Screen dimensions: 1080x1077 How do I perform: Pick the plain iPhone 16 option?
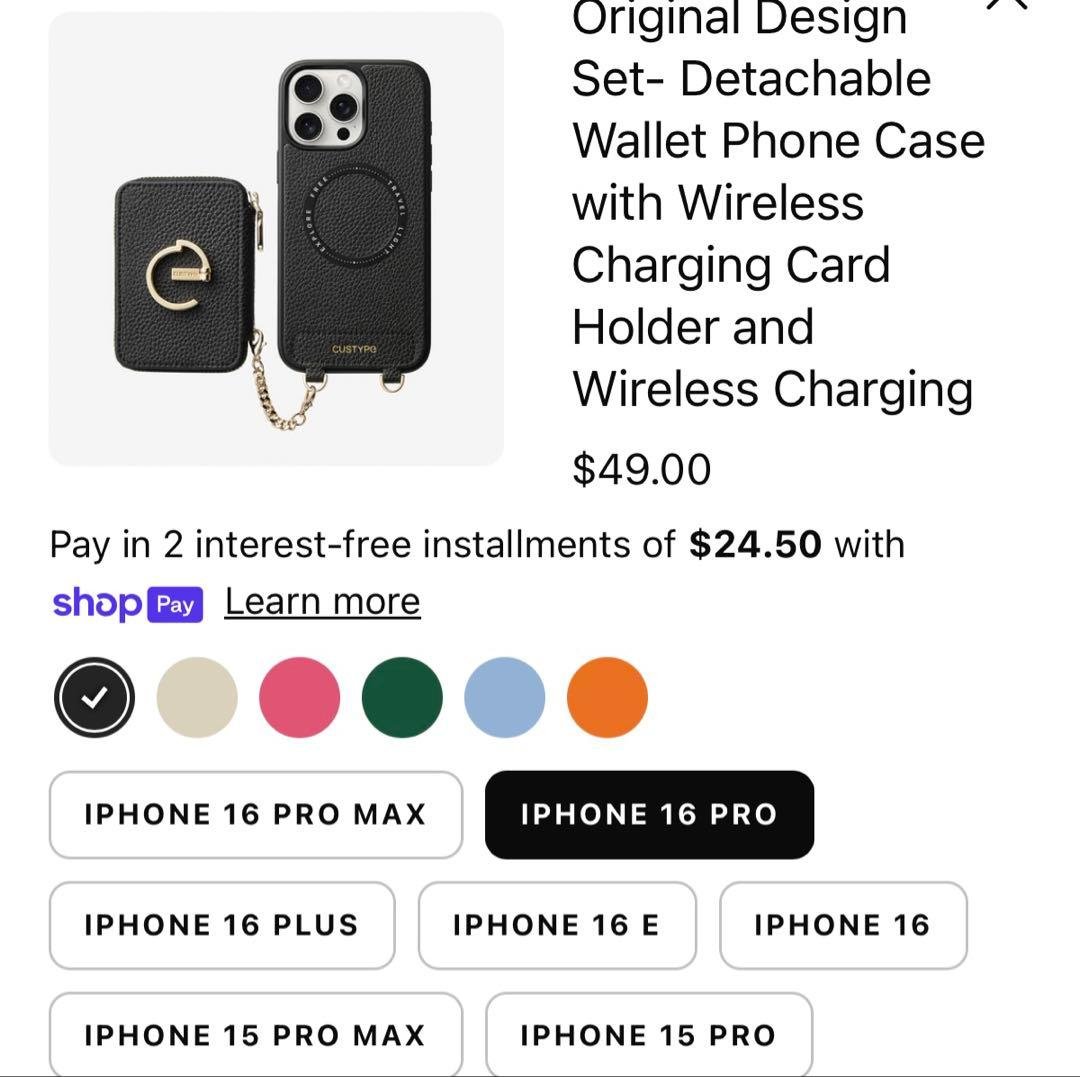click(843, 925)
